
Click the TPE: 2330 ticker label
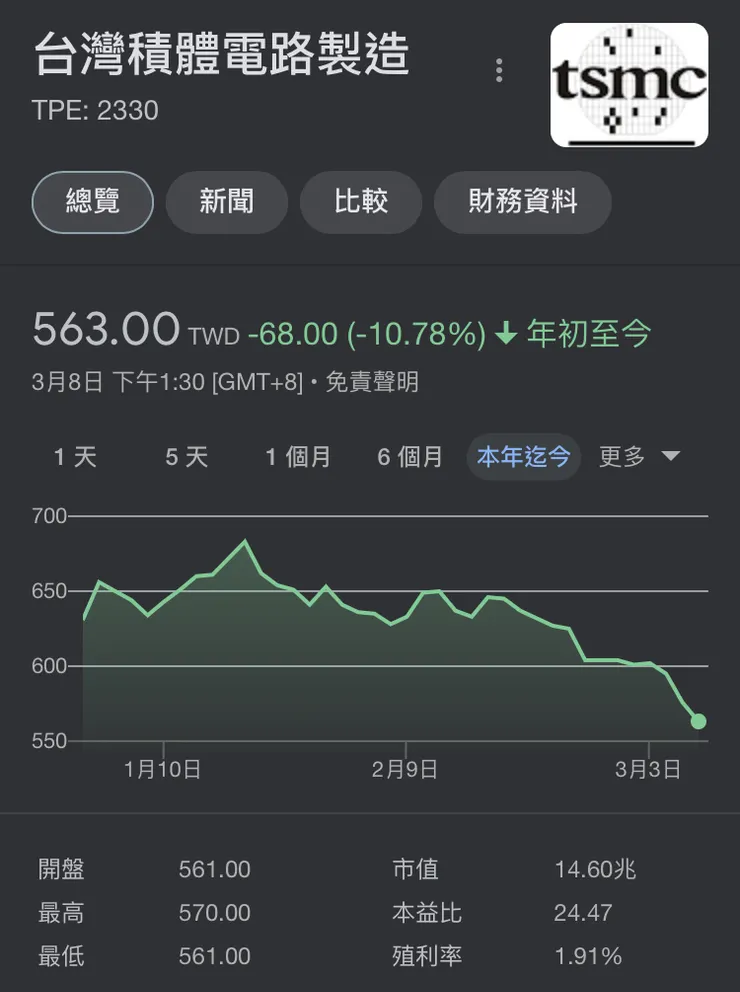click(x=97, y=111)
